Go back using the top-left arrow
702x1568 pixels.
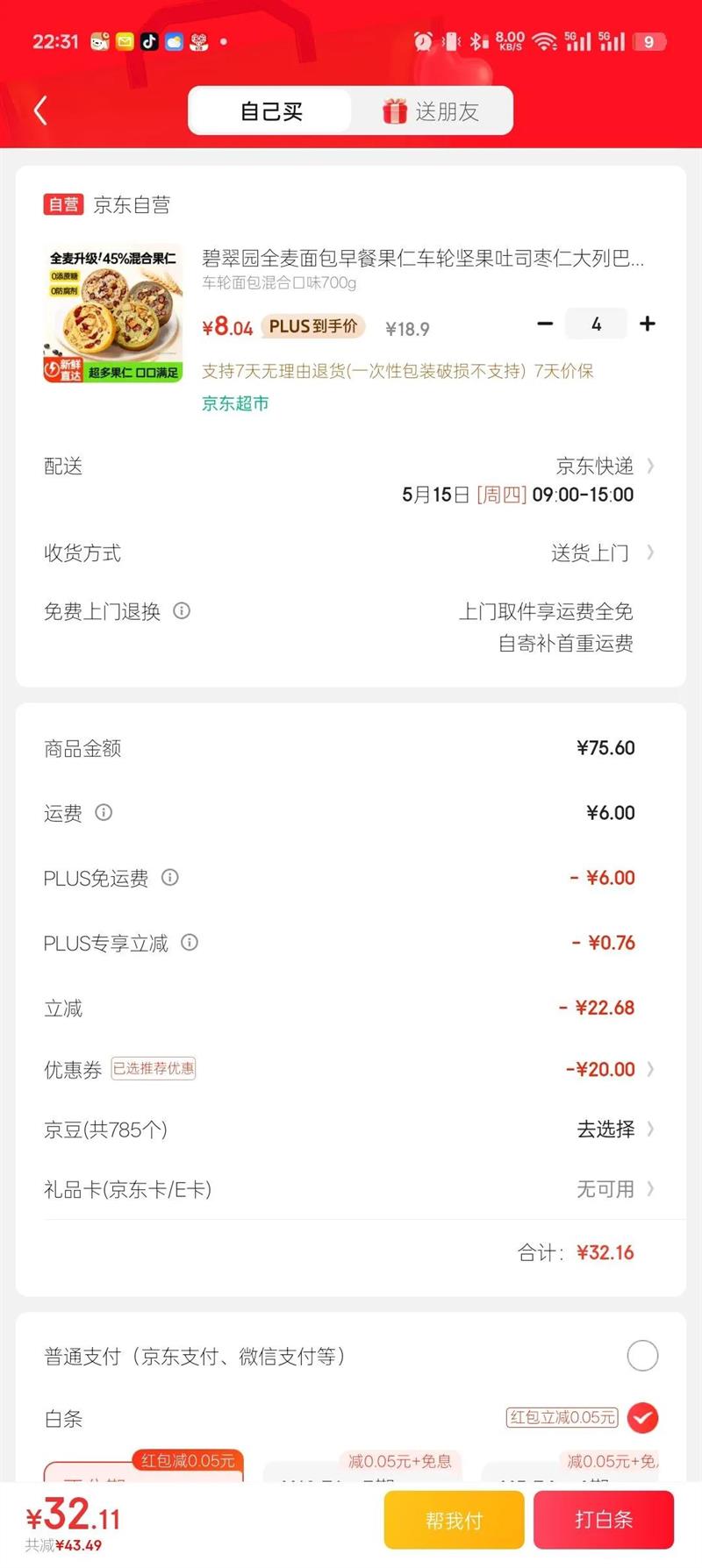click(40, 111)
